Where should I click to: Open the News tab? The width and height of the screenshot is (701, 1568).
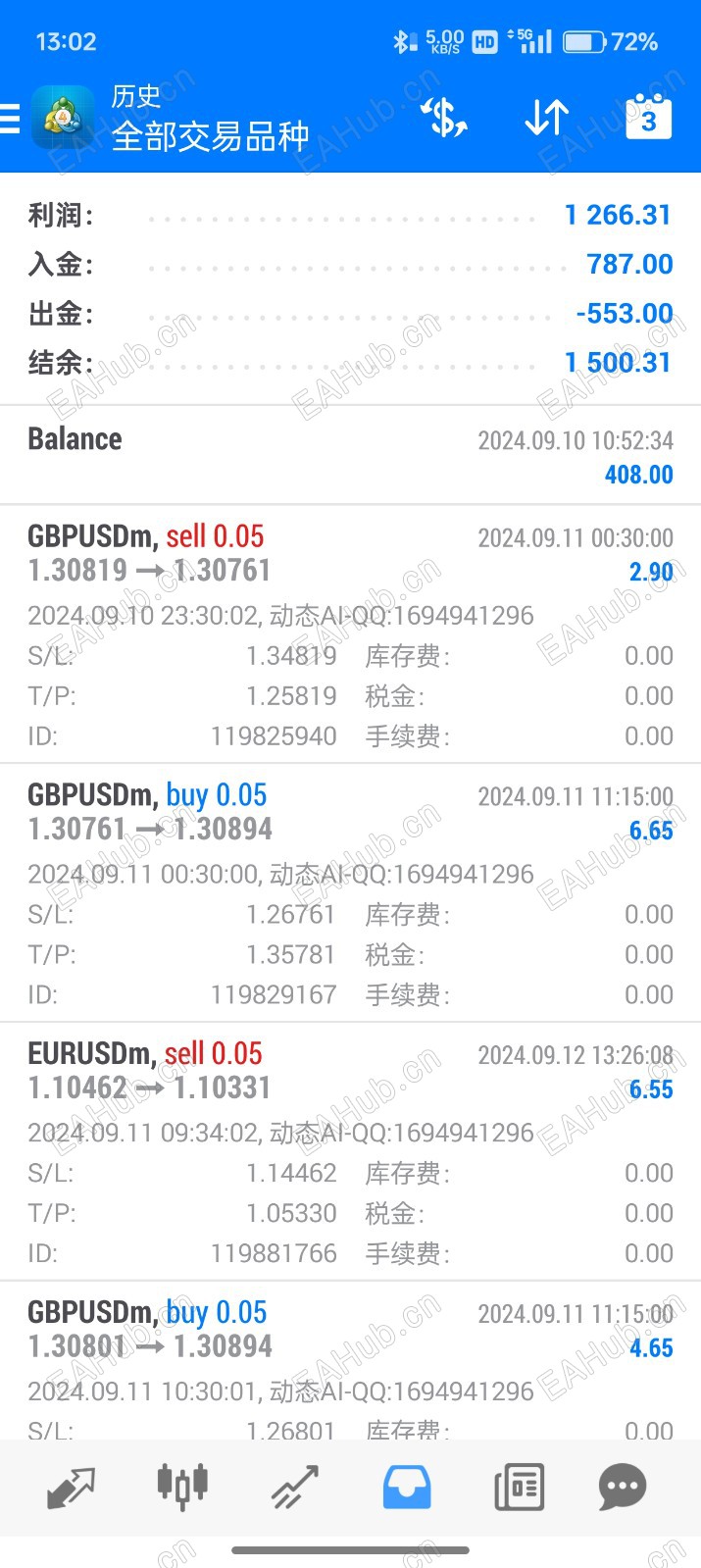pyautogui.click(x=519, y=1488)
